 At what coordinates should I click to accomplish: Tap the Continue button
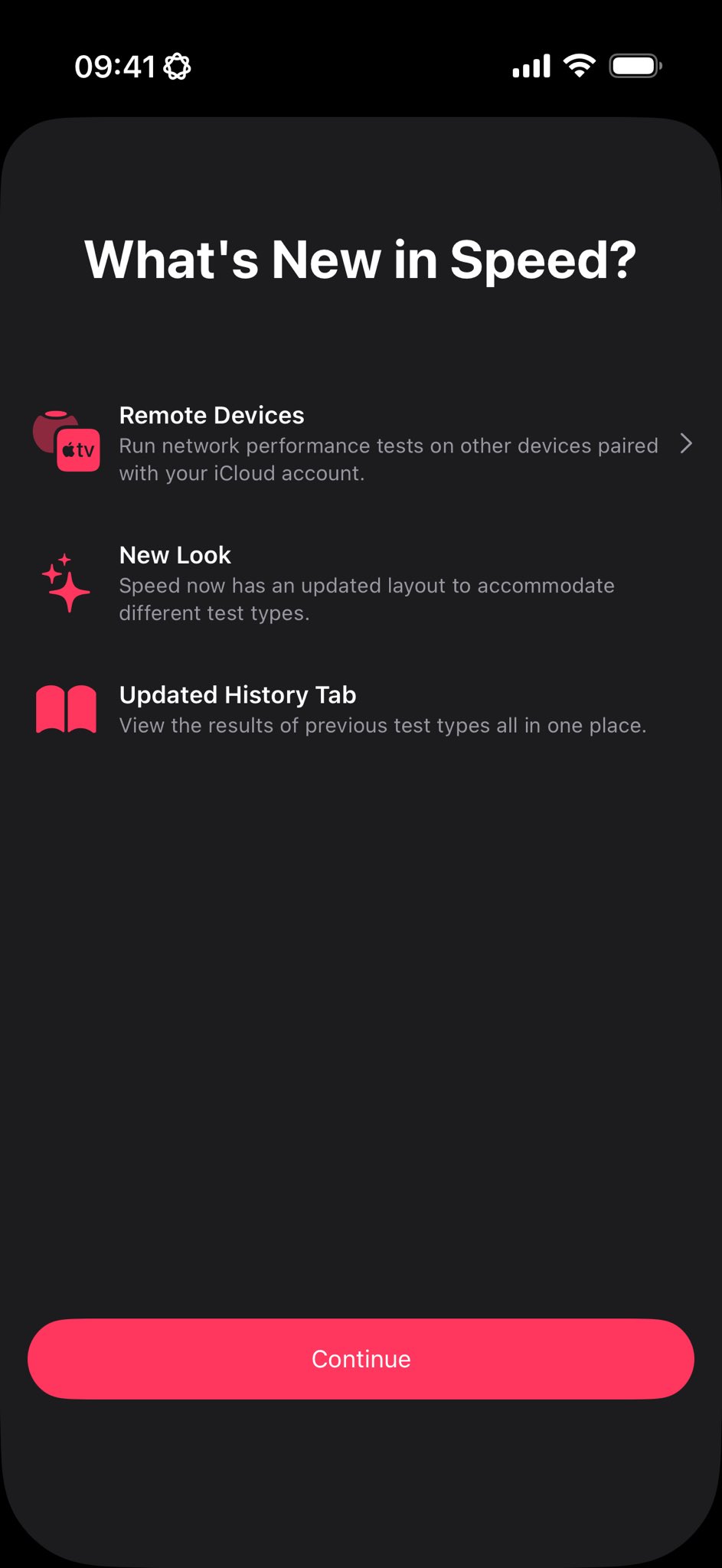click(361, 1359)
